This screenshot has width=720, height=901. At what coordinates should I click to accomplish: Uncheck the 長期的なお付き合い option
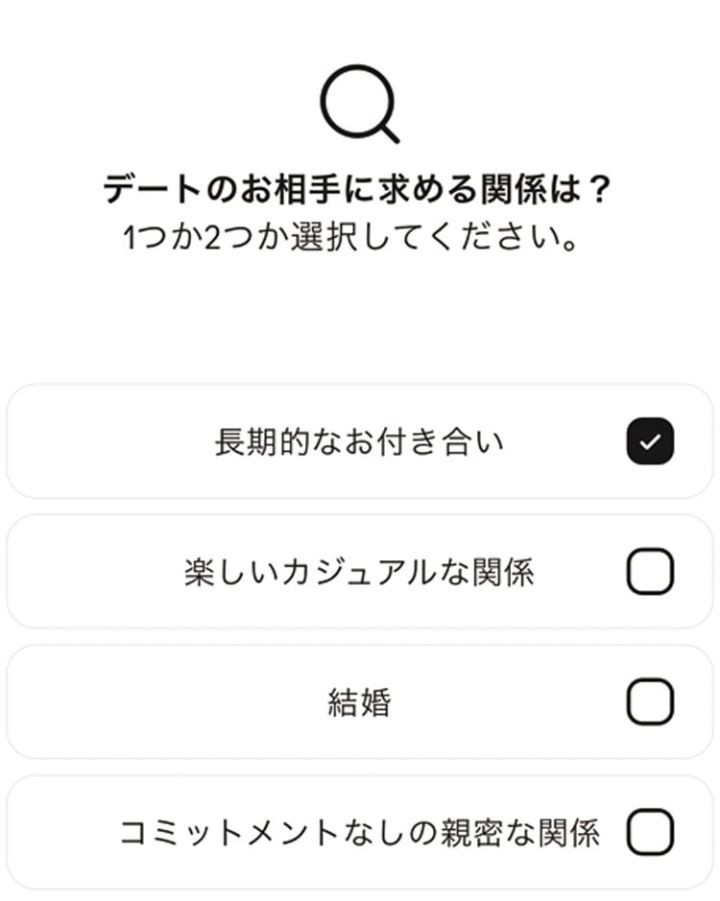pyautogui.click(x=650, y=442)
